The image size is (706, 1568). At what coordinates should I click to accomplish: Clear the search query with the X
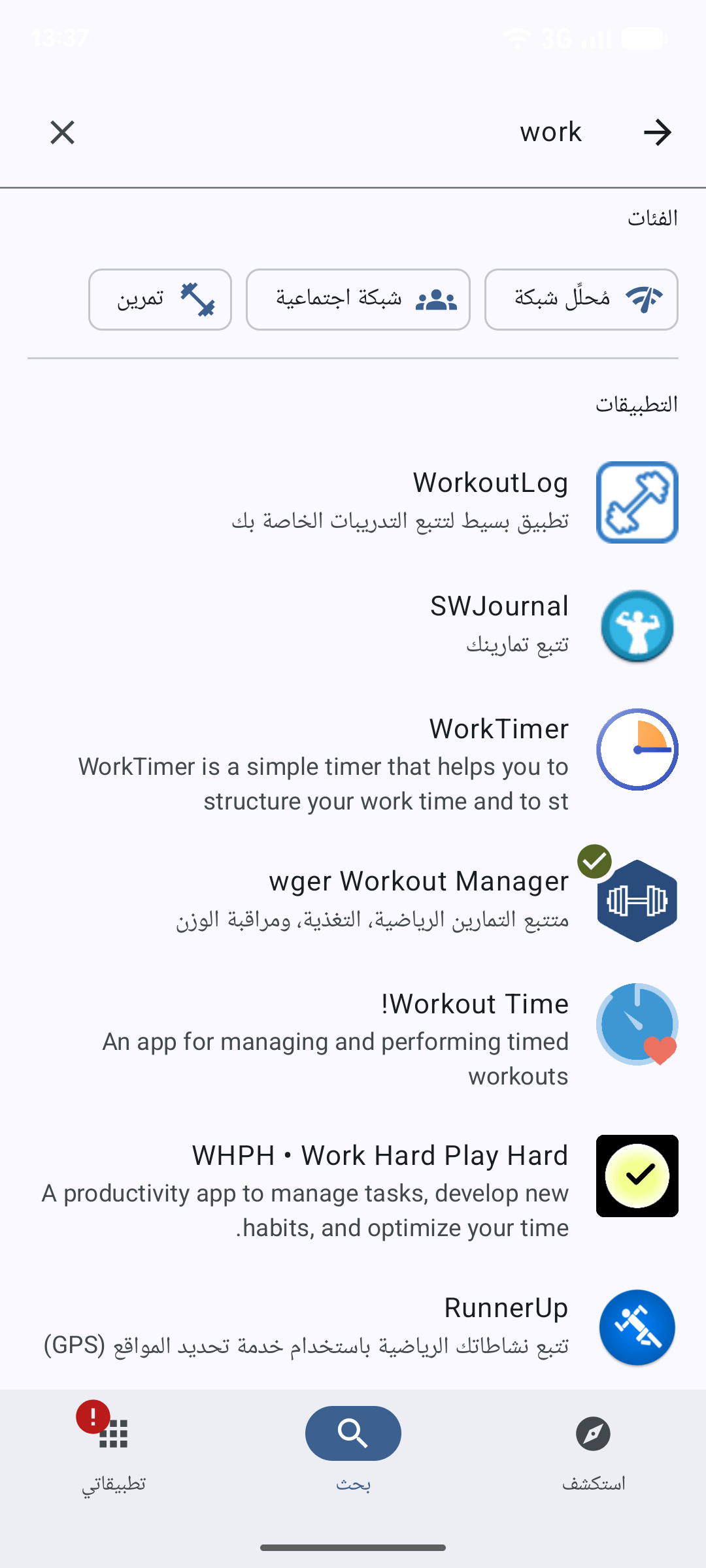click(63, 133)
